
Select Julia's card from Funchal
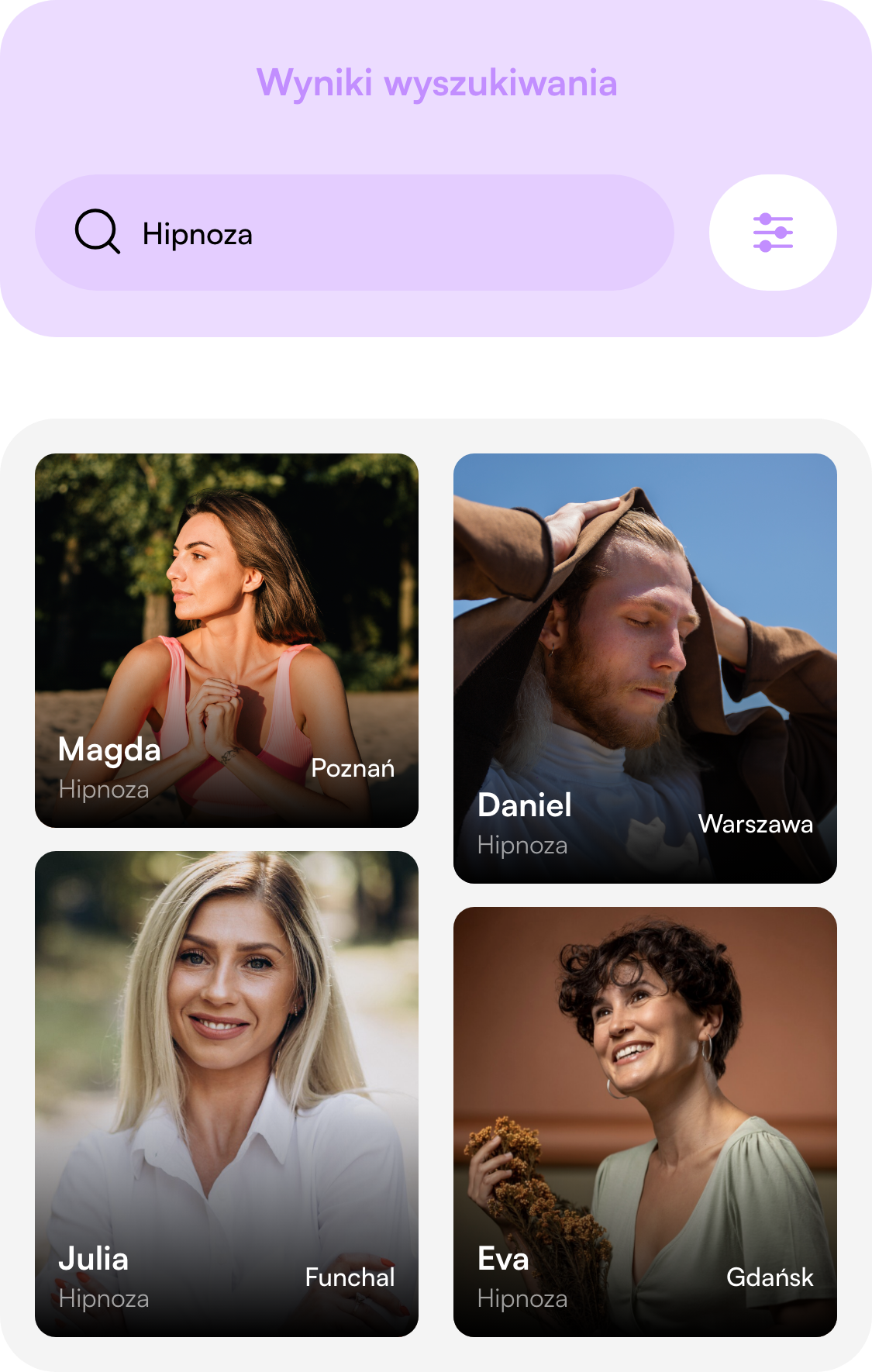click(x=226, y=1093)
